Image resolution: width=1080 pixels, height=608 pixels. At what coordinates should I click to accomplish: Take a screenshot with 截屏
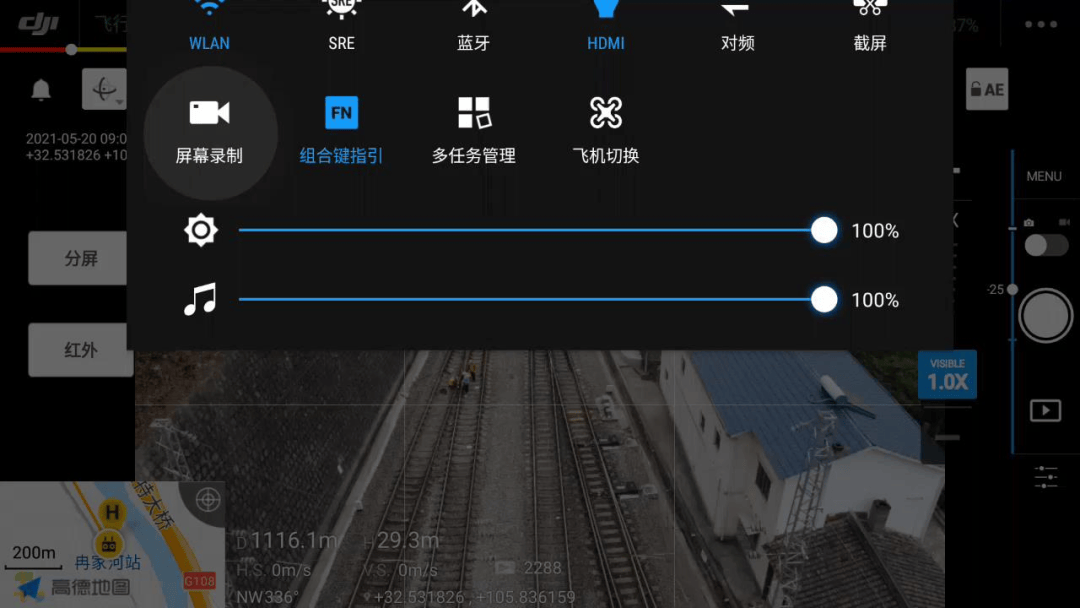point(870,25)
